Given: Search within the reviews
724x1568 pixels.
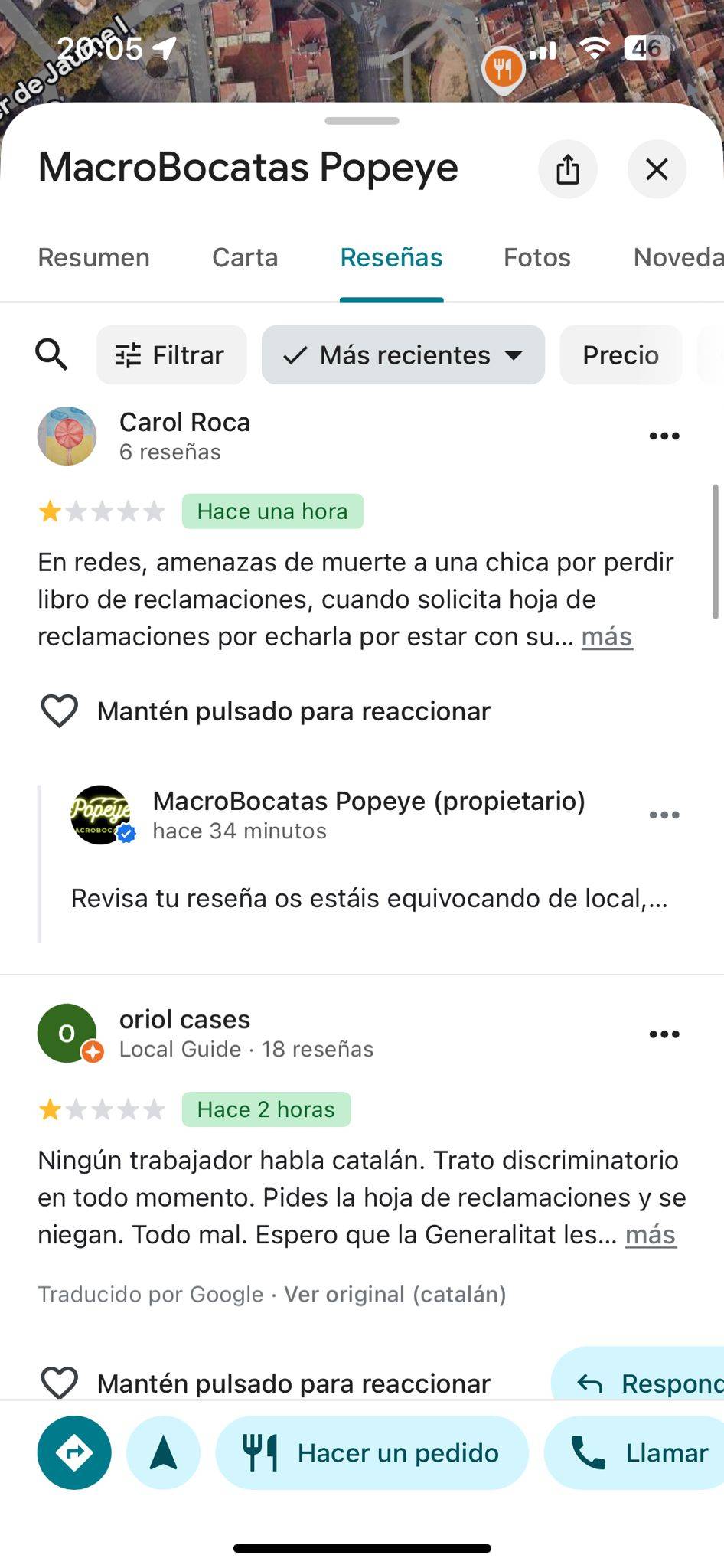Looking at the screenshot, I should click(51, 355).
